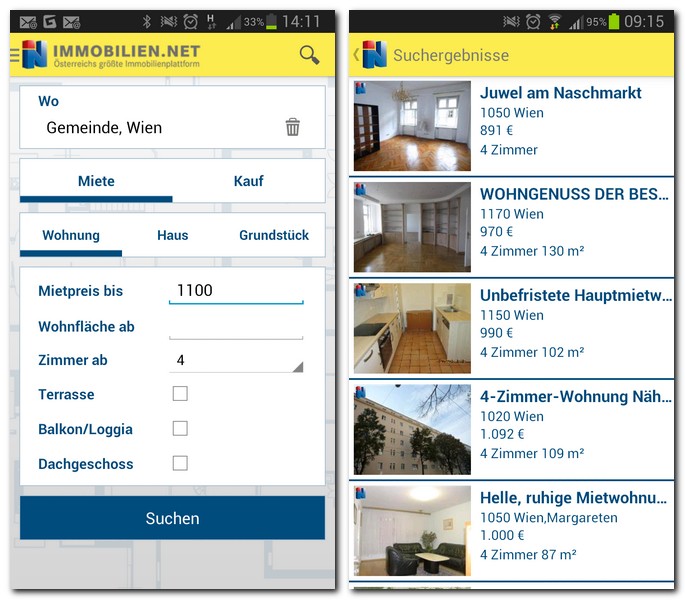Check the Terrasse checkbox
The width and height of the screenshot is (685, 600).
(180, 394)
